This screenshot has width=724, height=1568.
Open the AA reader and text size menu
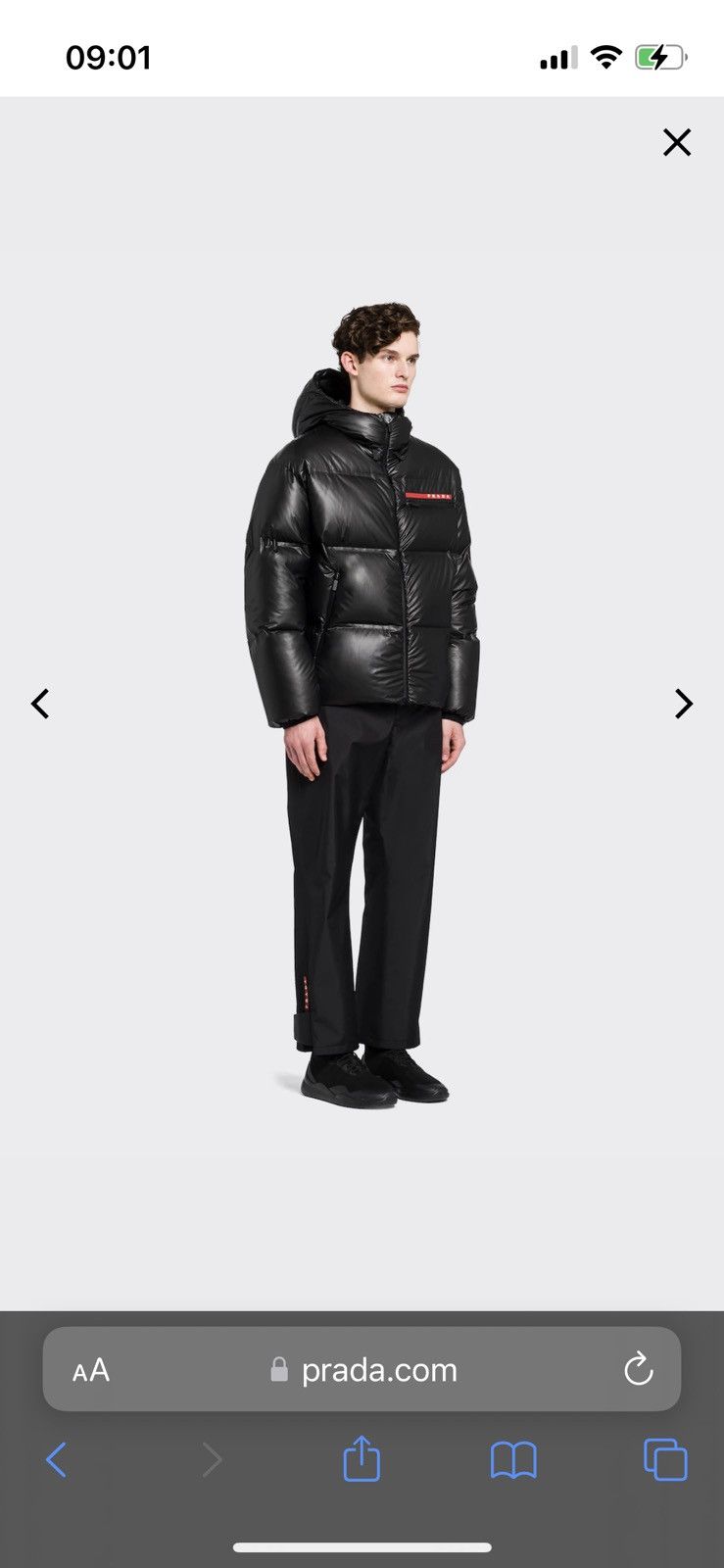(91, 1370)
